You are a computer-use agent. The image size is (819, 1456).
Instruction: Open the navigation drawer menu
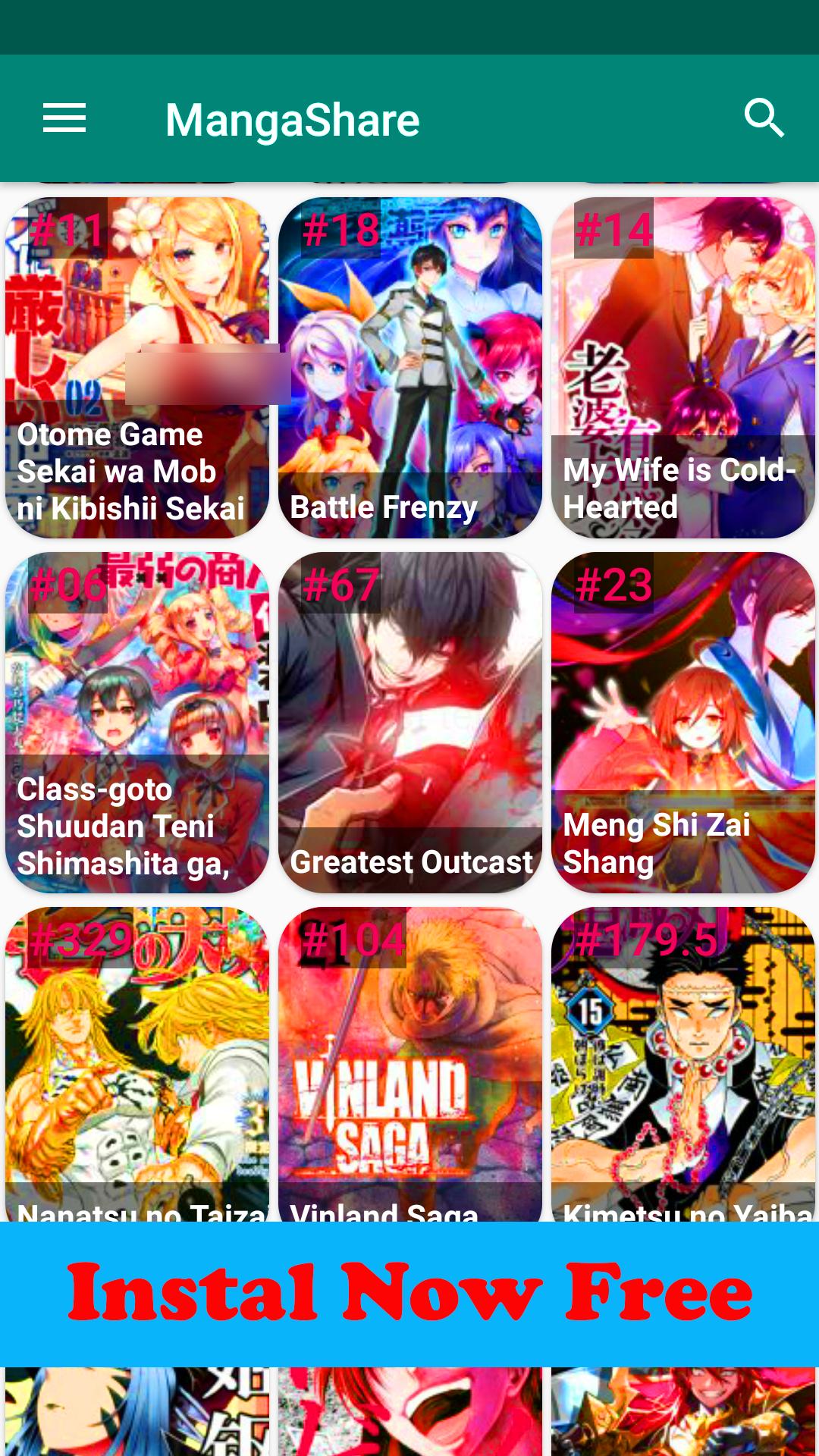click(x=64, y=118)
